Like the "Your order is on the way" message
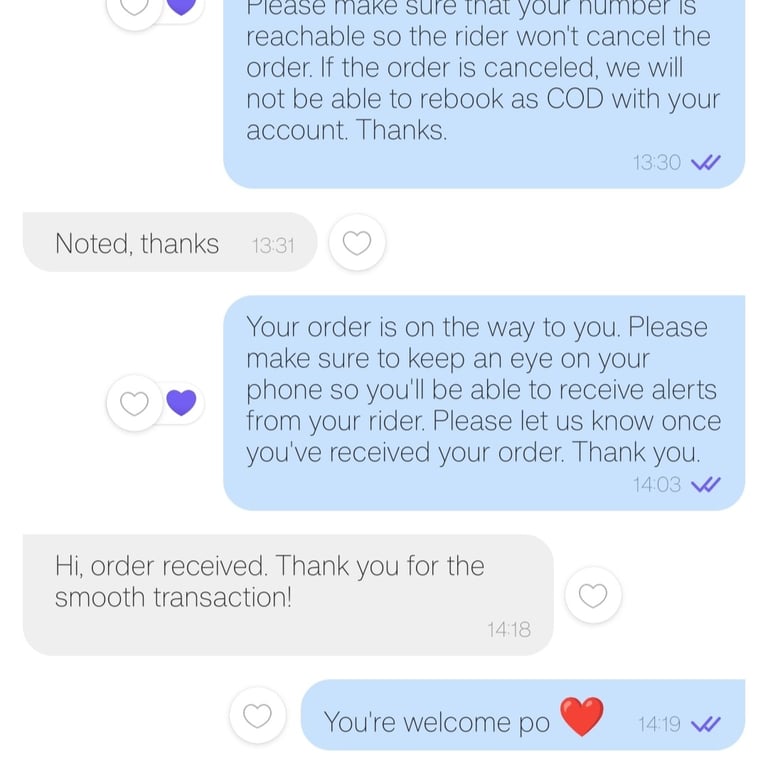 coord(134,403)
